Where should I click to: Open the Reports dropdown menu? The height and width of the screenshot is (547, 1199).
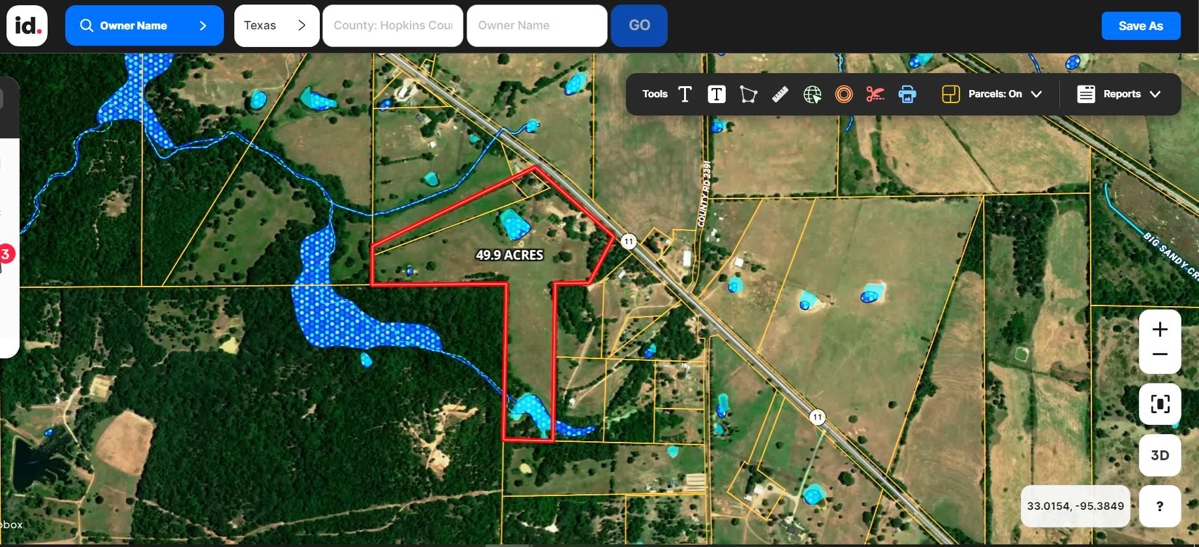pos(1119,94)
